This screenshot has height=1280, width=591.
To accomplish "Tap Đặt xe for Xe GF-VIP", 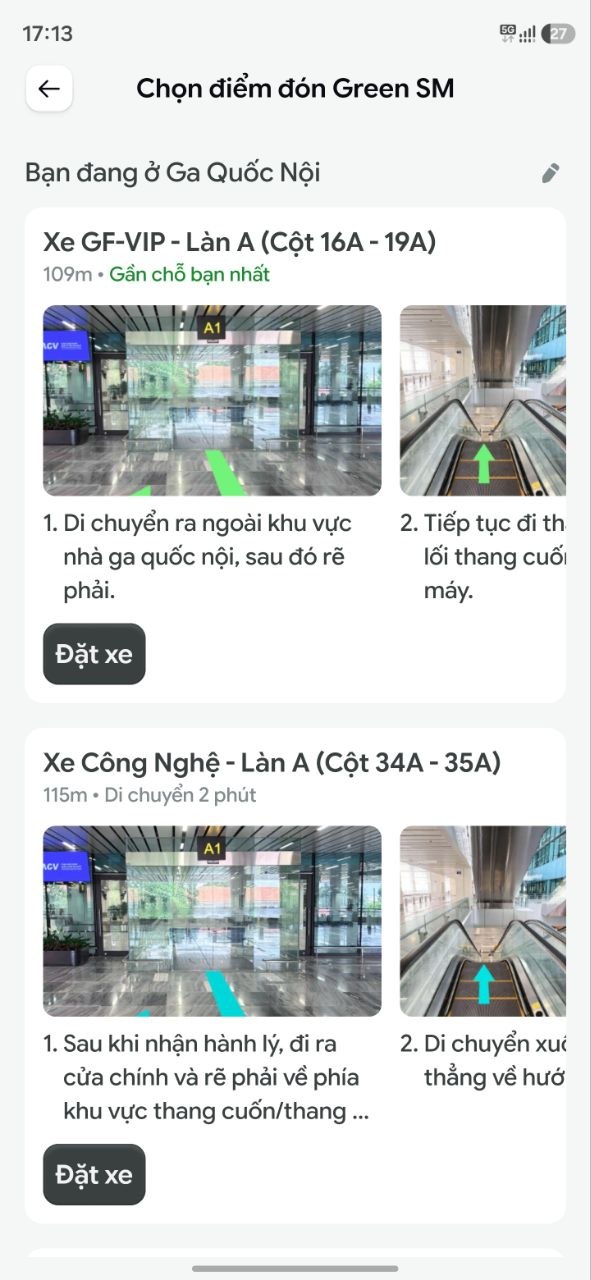I will [x=94, y=654].
